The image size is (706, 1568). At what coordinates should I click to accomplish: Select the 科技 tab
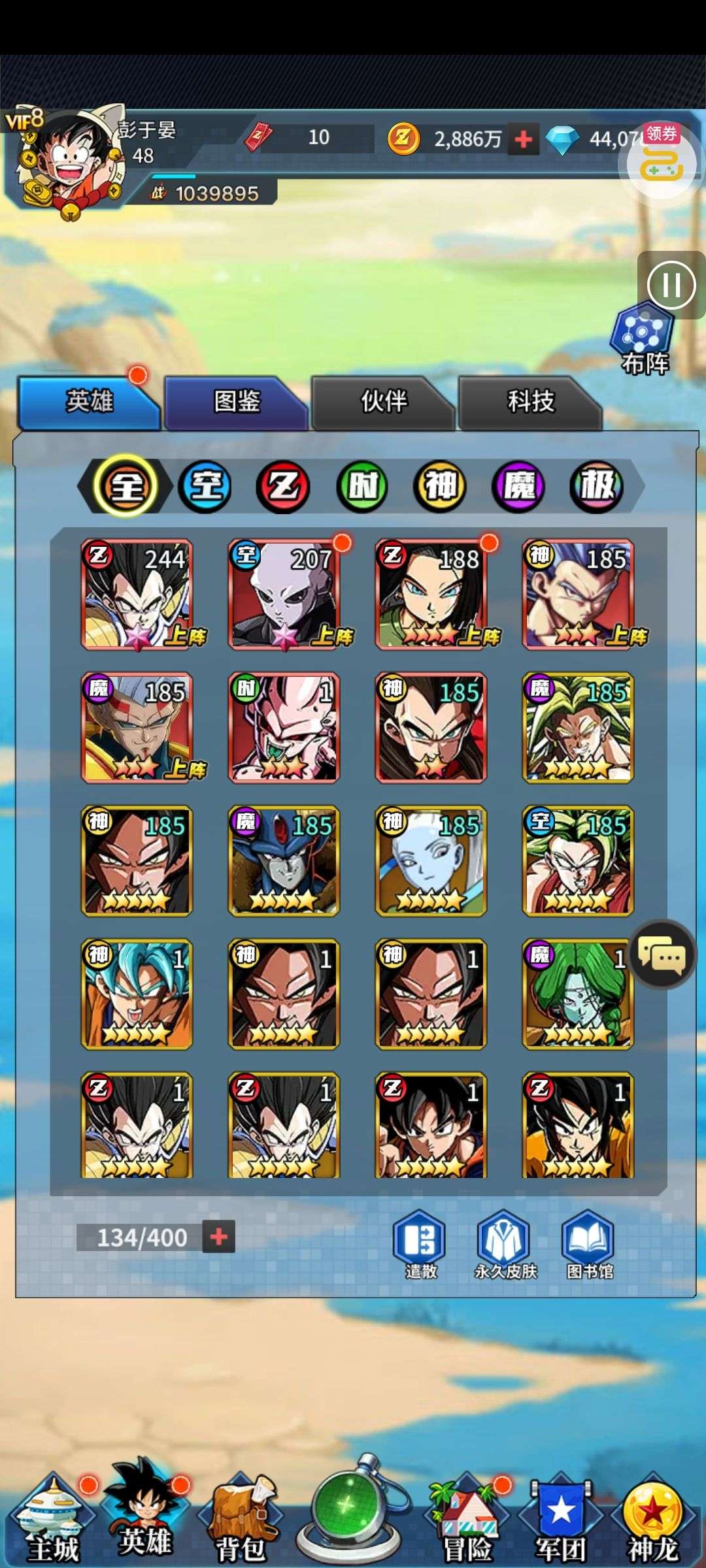pyautogui.click(x=530, y=401)
